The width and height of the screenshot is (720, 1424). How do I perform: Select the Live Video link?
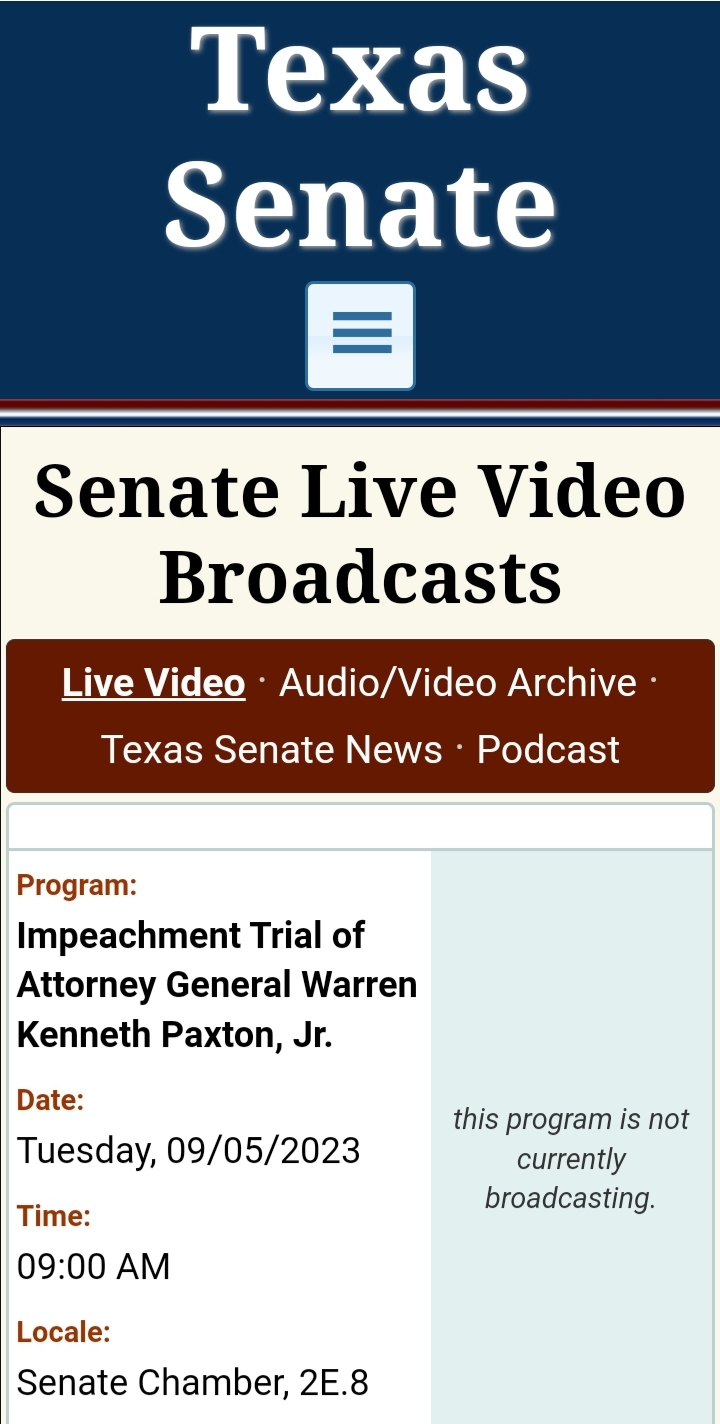[153, 683]
